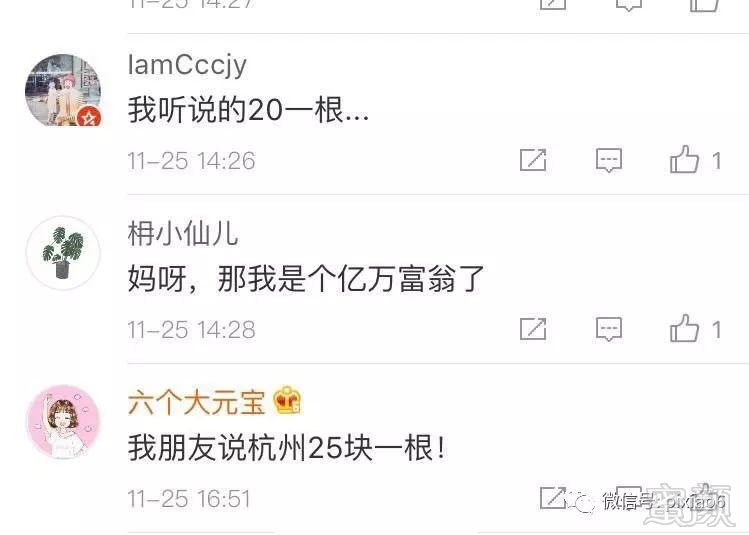Open IamCccjy's profile avatar

pos(63,91)
